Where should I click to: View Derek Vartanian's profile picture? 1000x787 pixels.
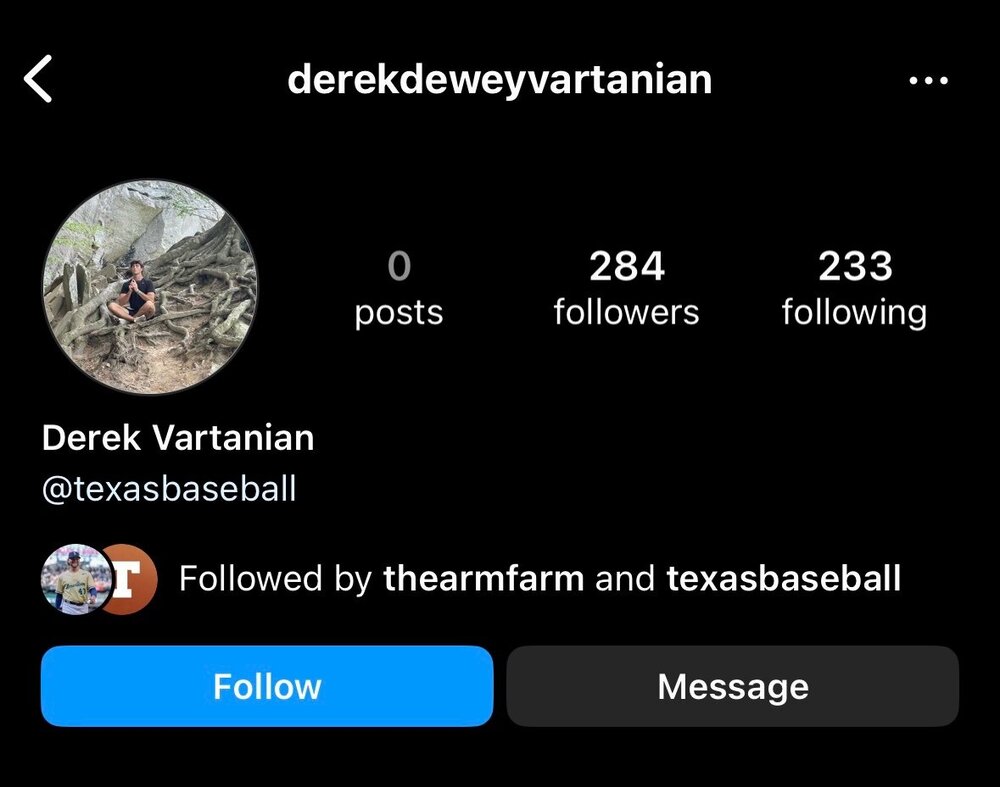[149, 287]
